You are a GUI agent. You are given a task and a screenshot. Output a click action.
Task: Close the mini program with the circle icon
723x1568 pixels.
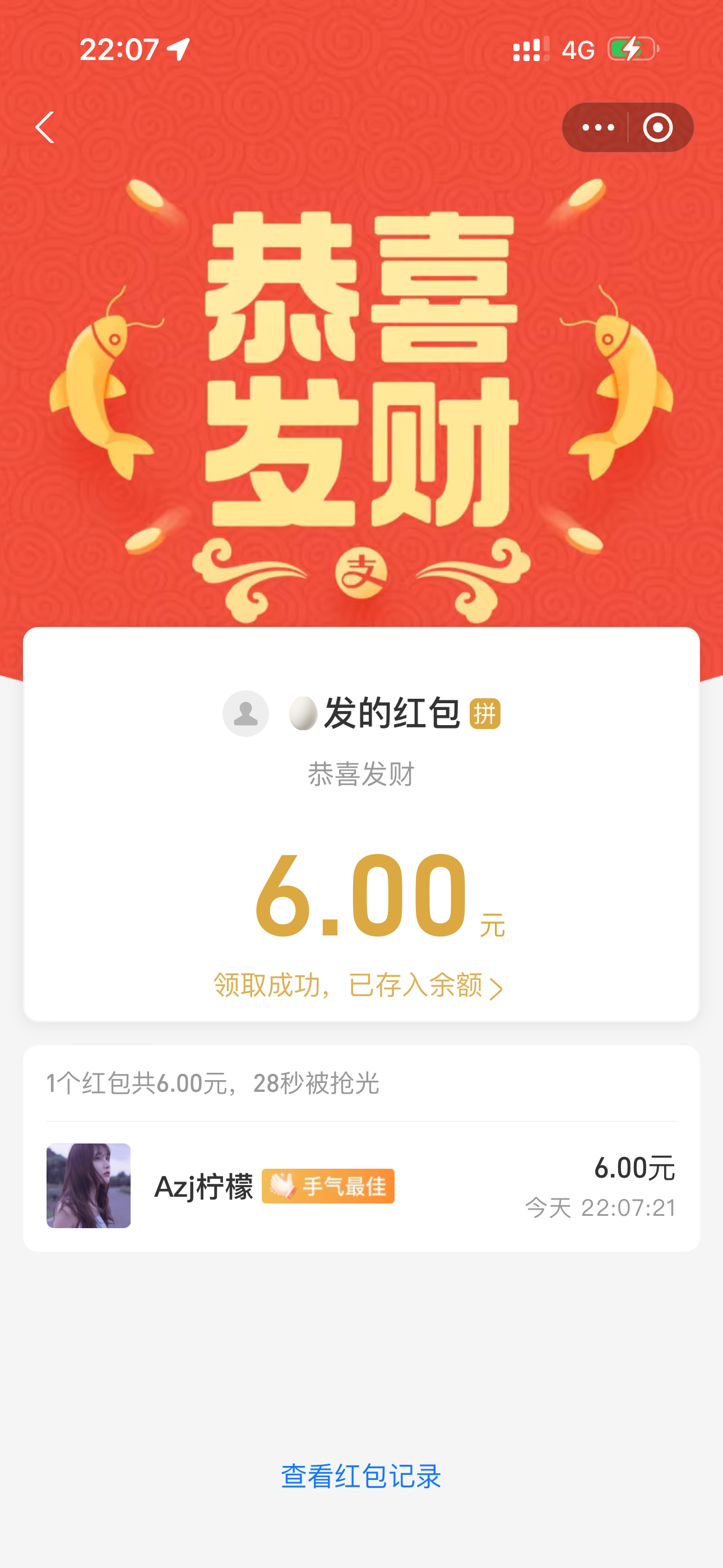click(x=658, y=127)
